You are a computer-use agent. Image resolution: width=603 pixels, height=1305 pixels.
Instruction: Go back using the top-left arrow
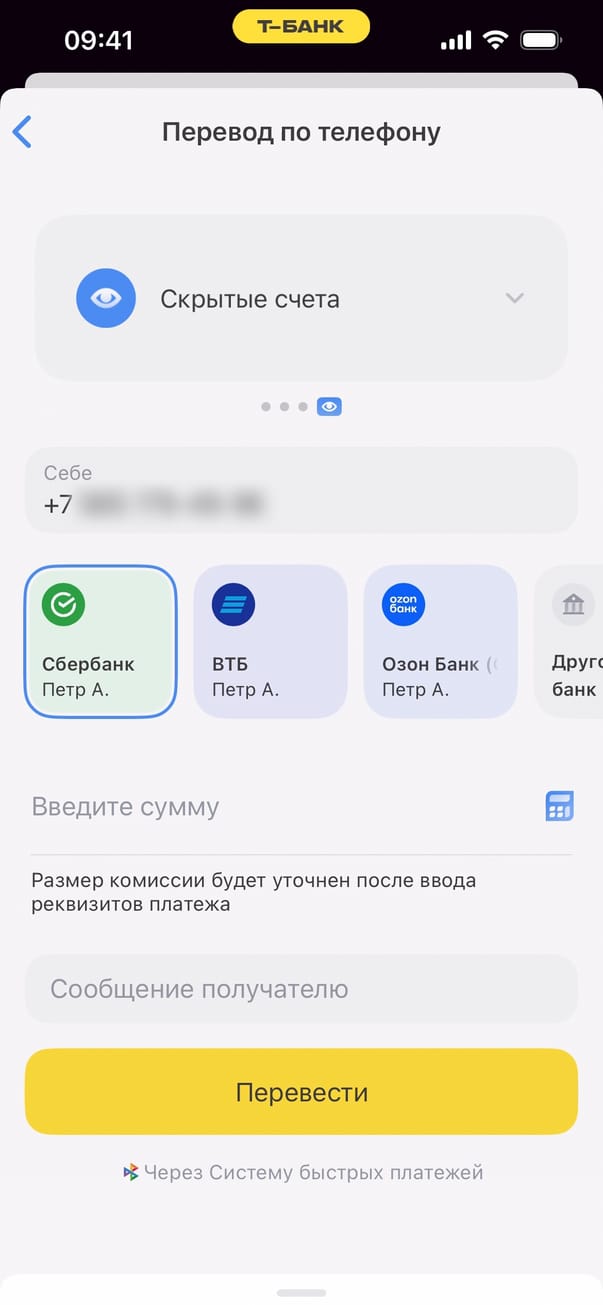pyautogui.click(x=22, y=132)
